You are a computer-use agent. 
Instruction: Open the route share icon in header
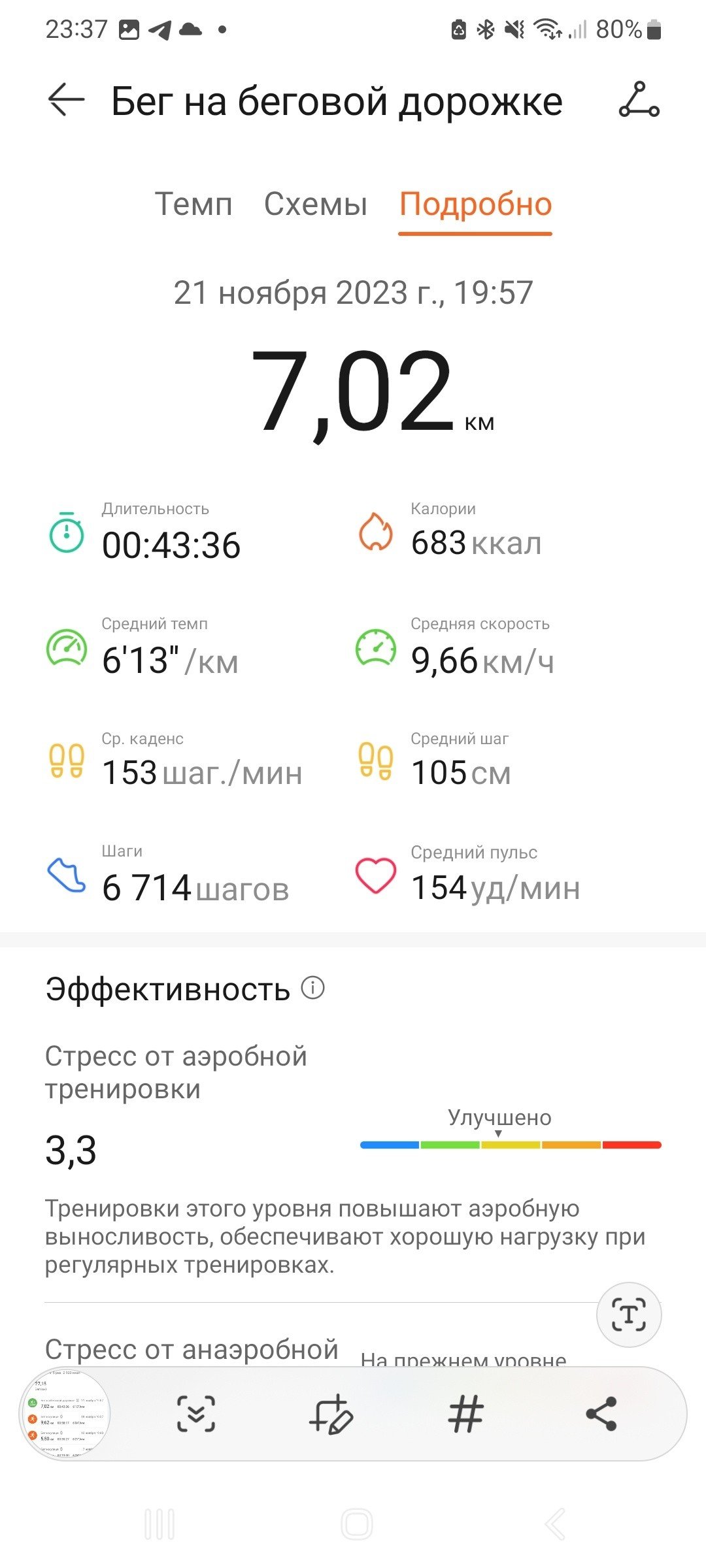pos(639,100)
